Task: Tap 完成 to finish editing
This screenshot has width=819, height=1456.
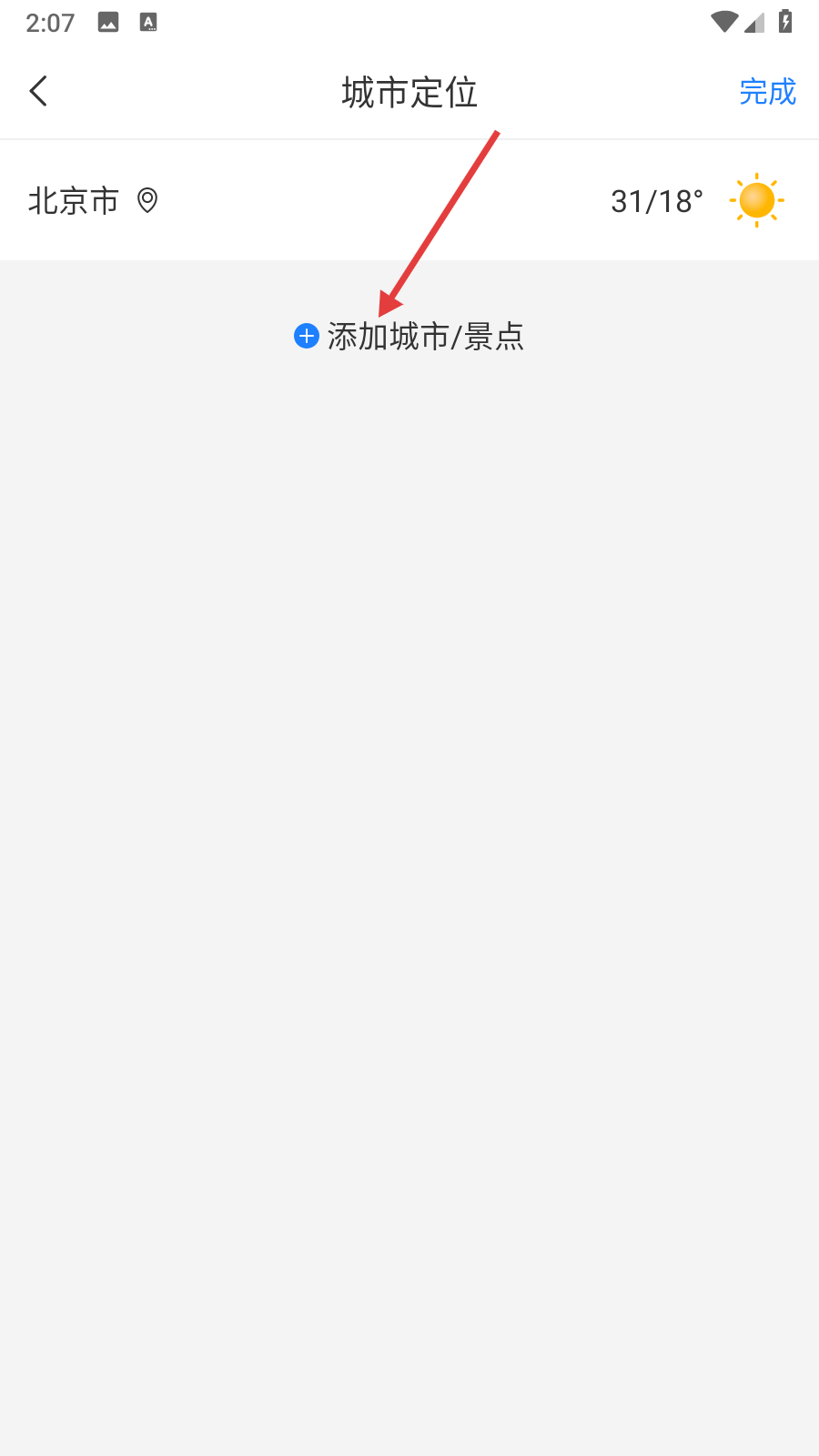Action: [767, 92]
